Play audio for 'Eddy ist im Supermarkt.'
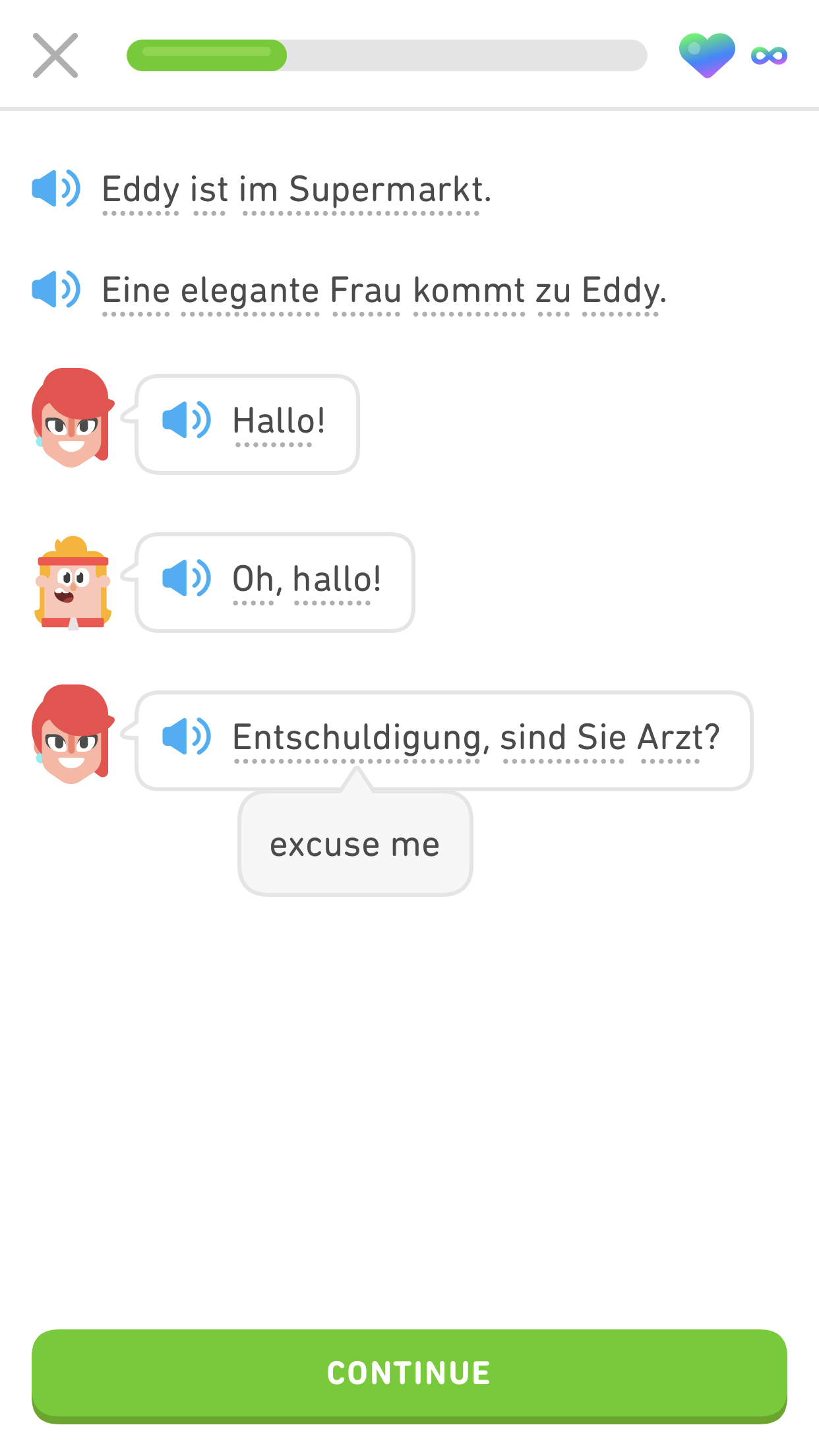Viewport: 819px width, 1456px height. pos(56,189)
